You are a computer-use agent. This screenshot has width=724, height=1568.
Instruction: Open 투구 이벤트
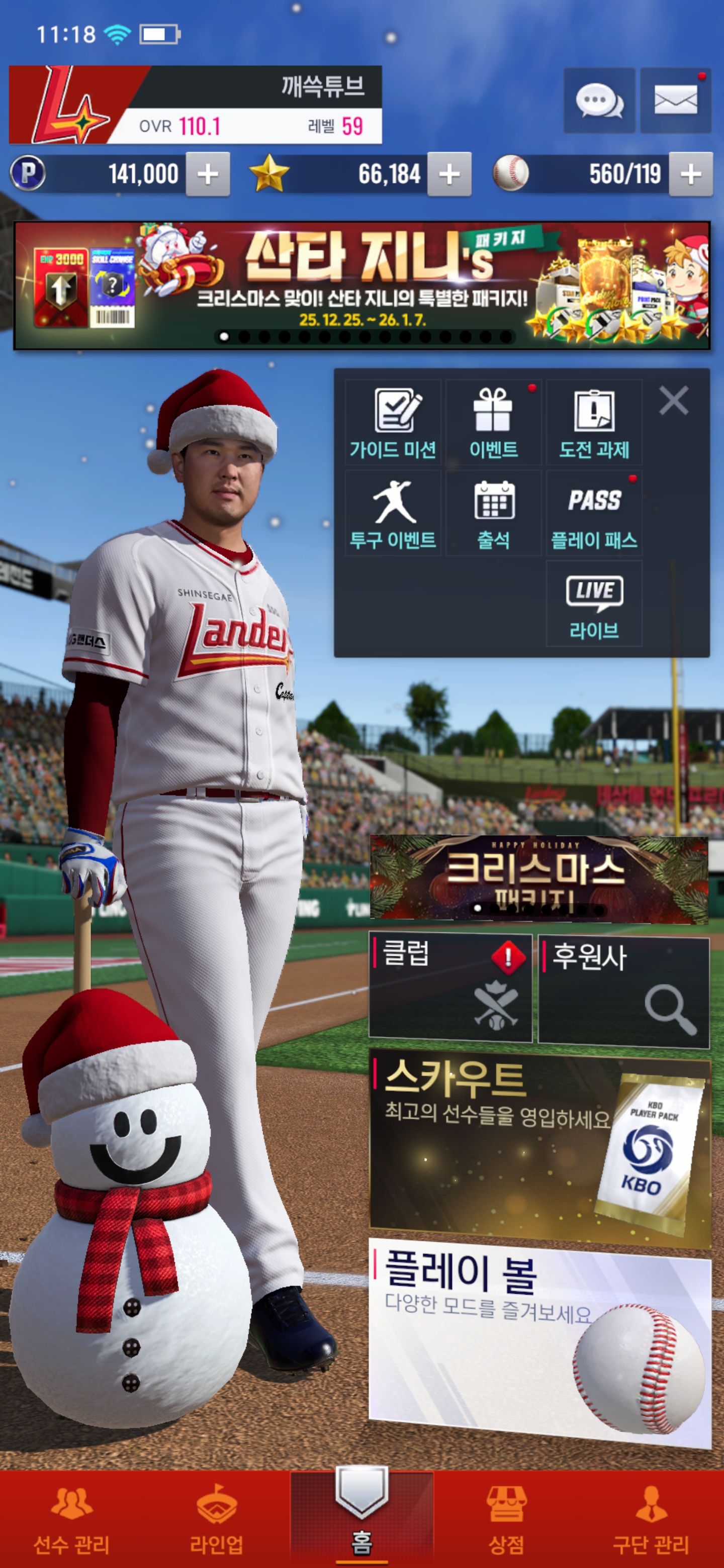pyautogui.click(x=393, y=513)
